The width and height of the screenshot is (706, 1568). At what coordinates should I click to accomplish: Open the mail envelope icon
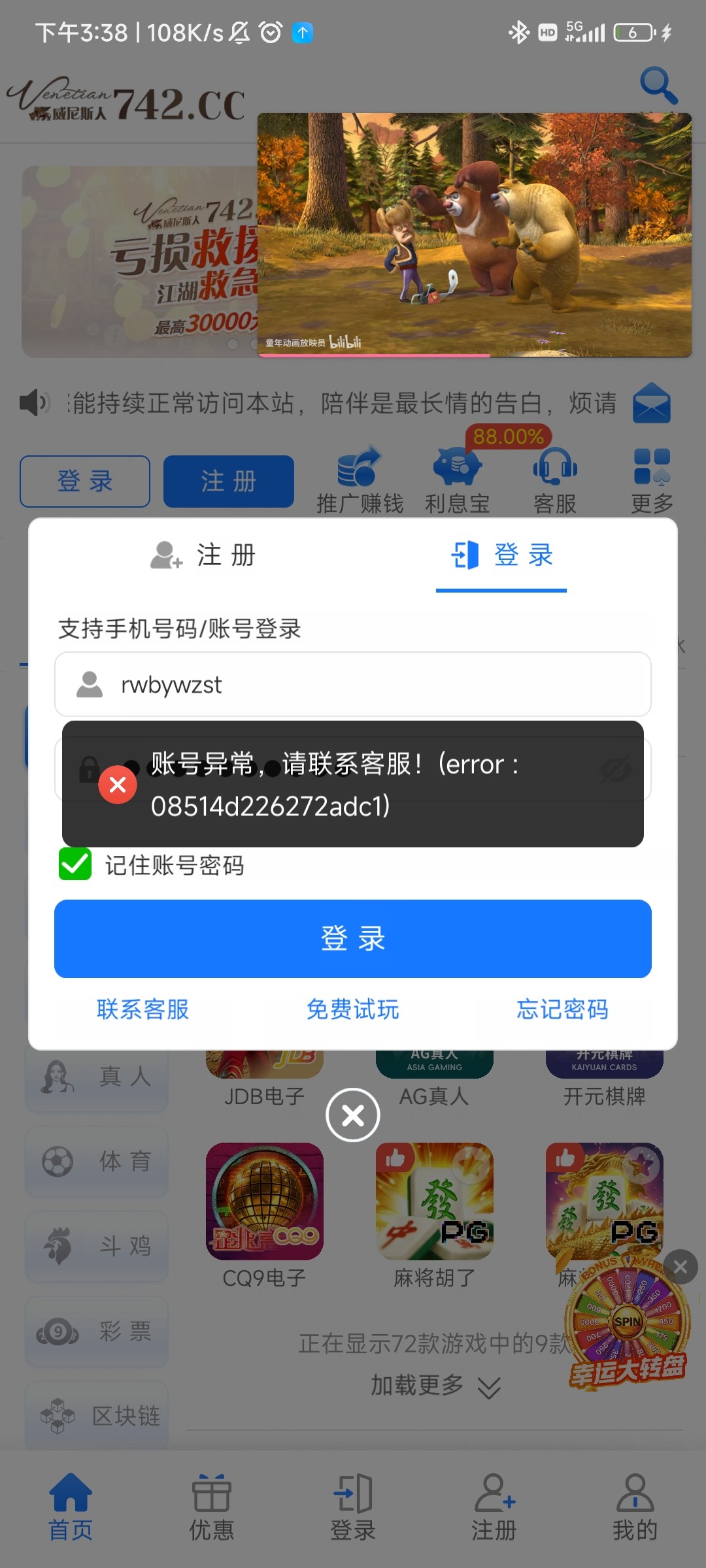point(651,404)
